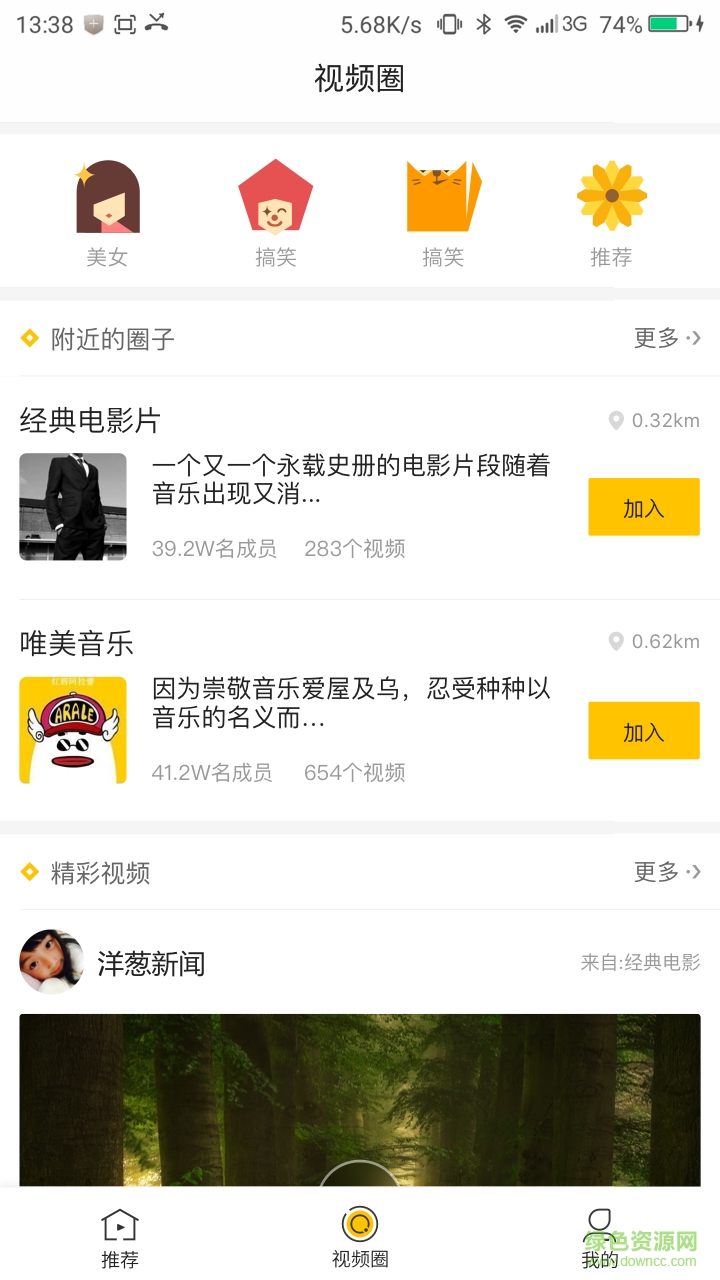This screenshot has width=720, height=1280.
Task: Go to the 我的 tab
Action: click(599, 1237)
